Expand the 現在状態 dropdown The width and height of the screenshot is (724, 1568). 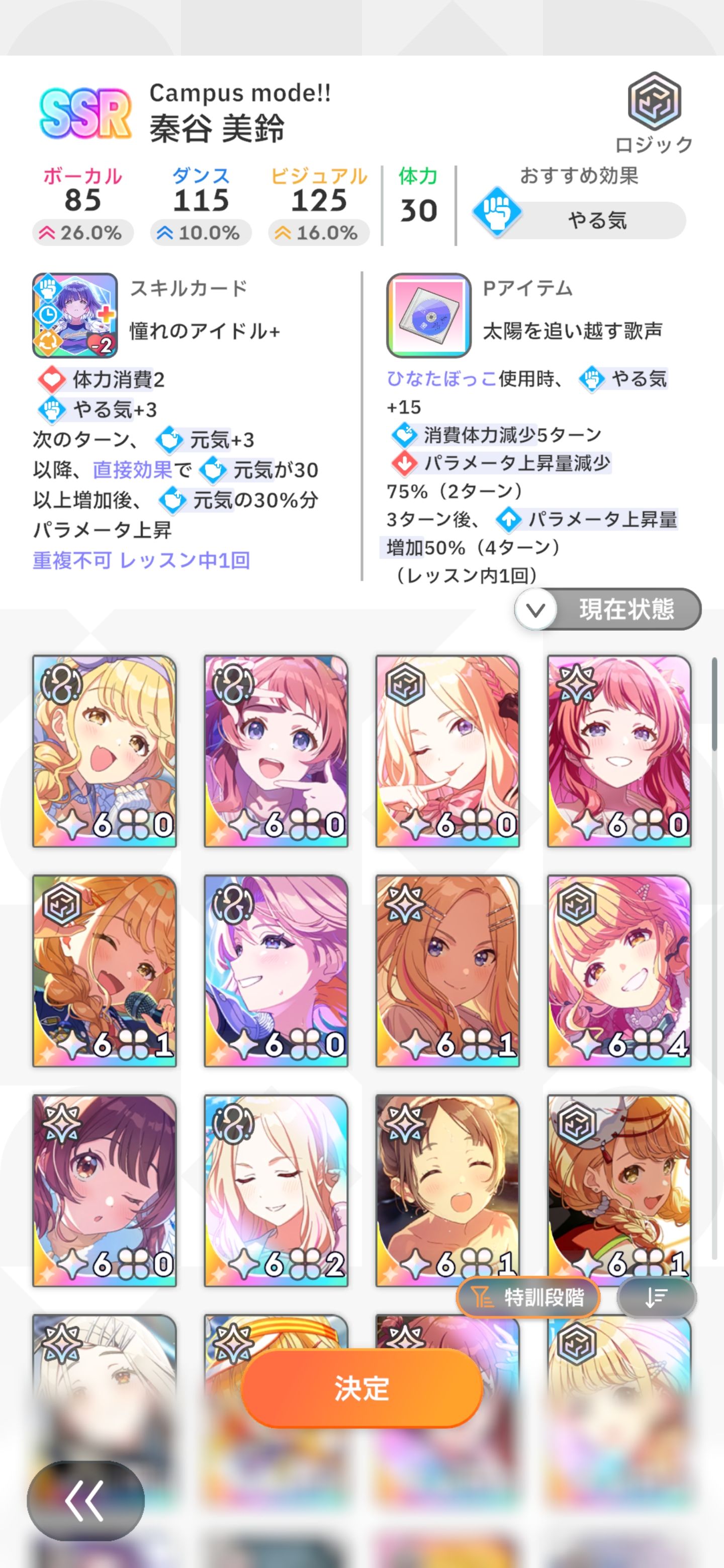click(x=608, y=609)
